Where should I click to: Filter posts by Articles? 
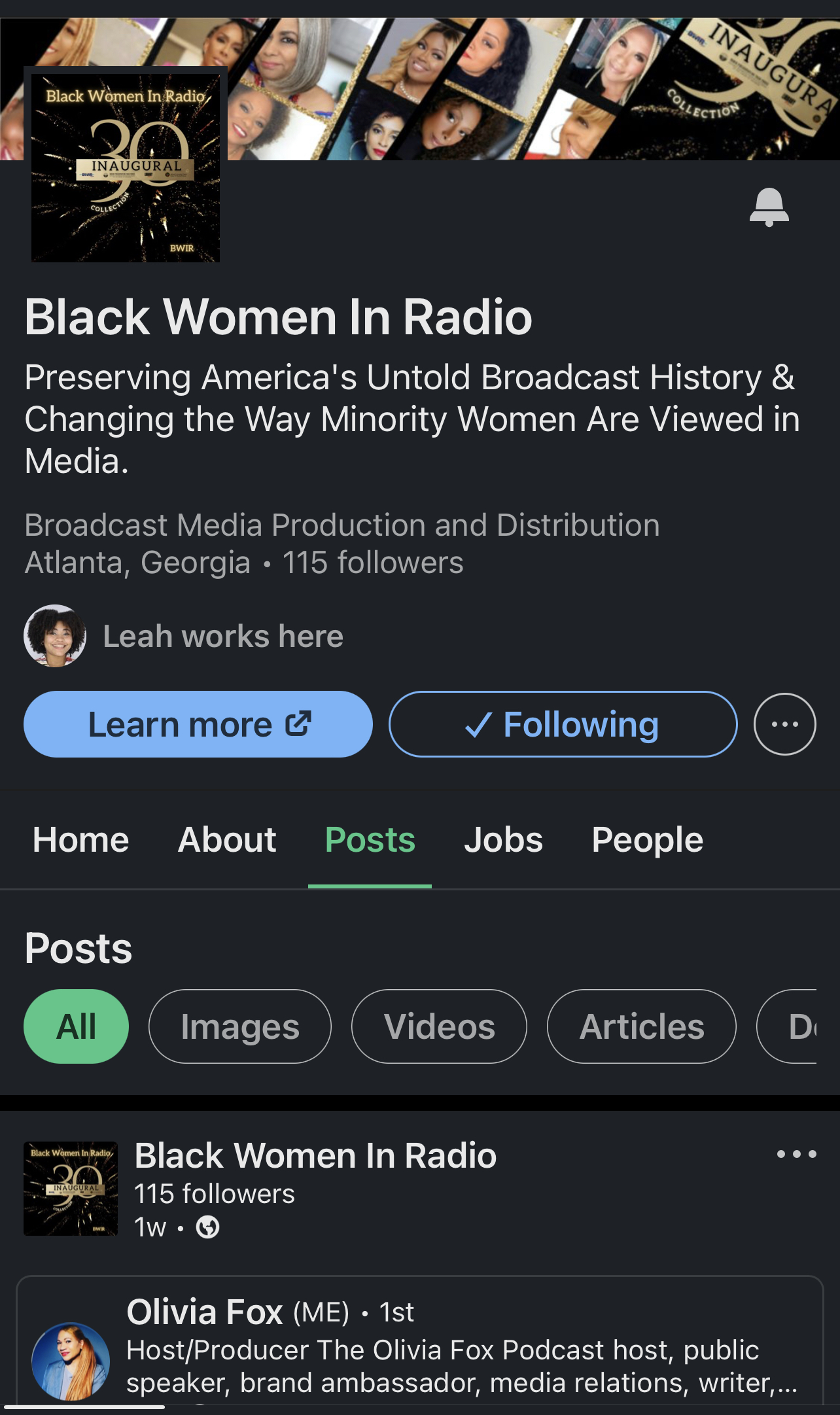click(642, 1026)
